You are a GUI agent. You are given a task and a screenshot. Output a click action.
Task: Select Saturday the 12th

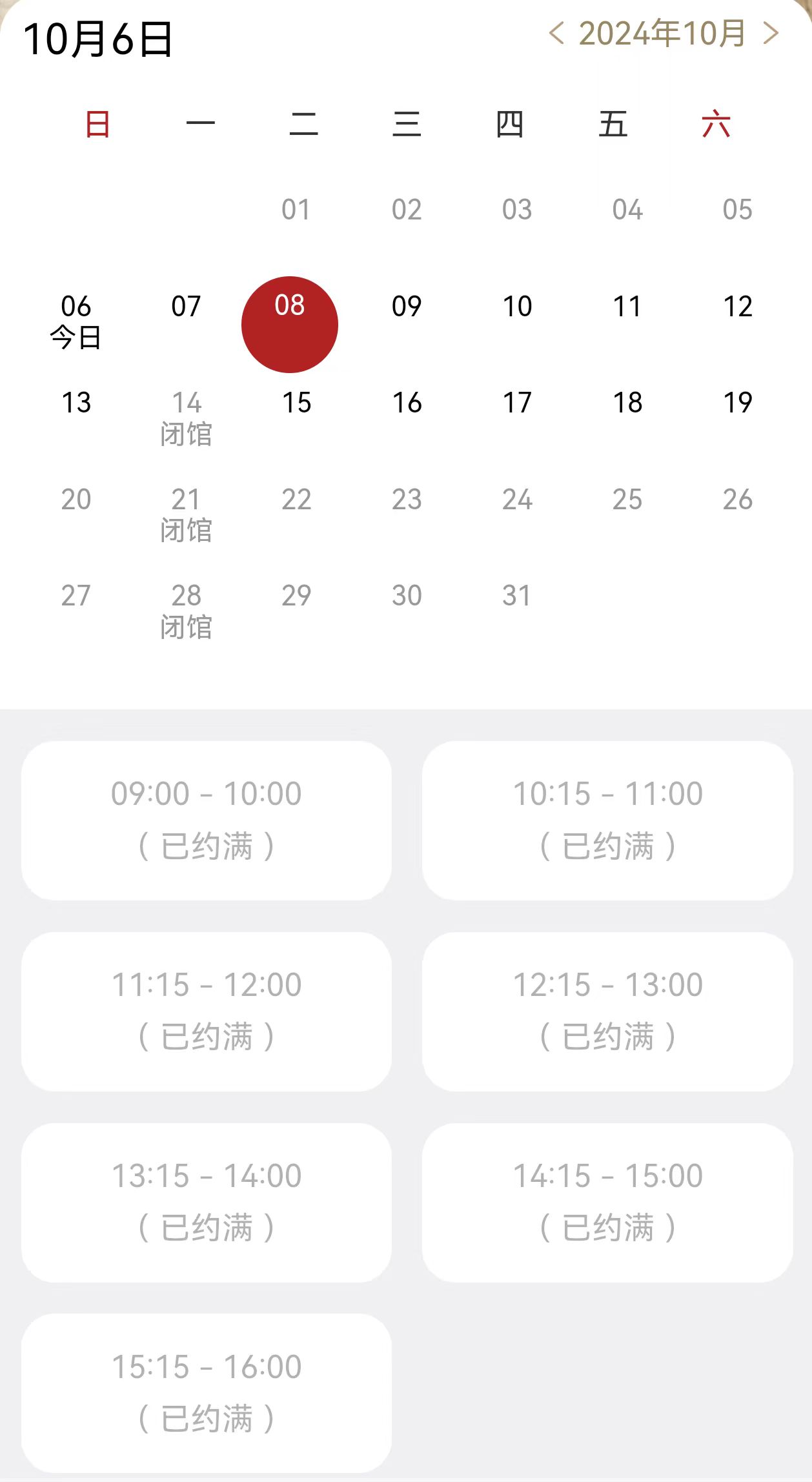[x=738, y=307]
